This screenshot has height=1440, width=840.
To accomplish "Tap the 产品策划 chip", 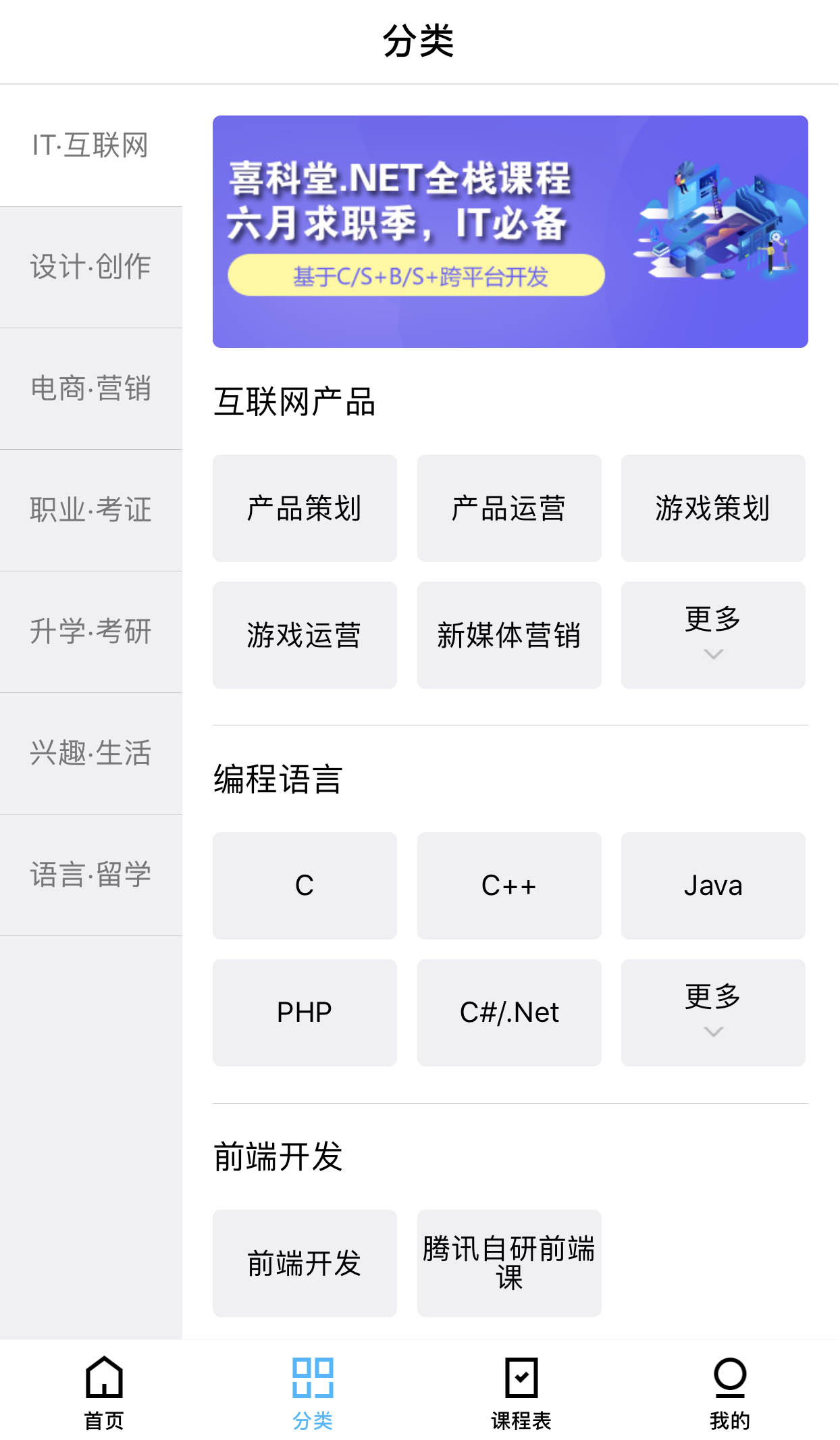I will [305, 508].
